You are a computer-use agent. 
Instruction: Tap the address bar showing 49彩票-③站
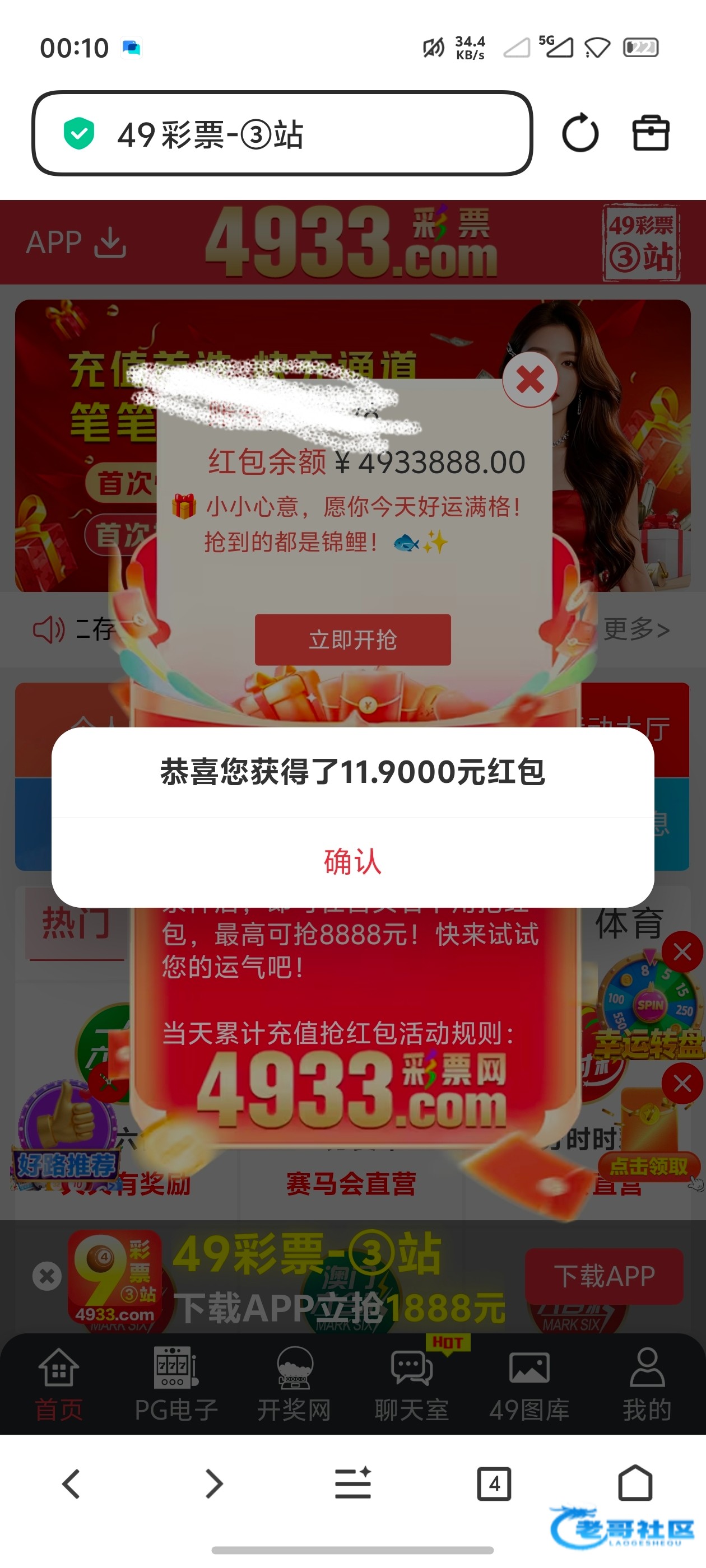tap(282, 133)
